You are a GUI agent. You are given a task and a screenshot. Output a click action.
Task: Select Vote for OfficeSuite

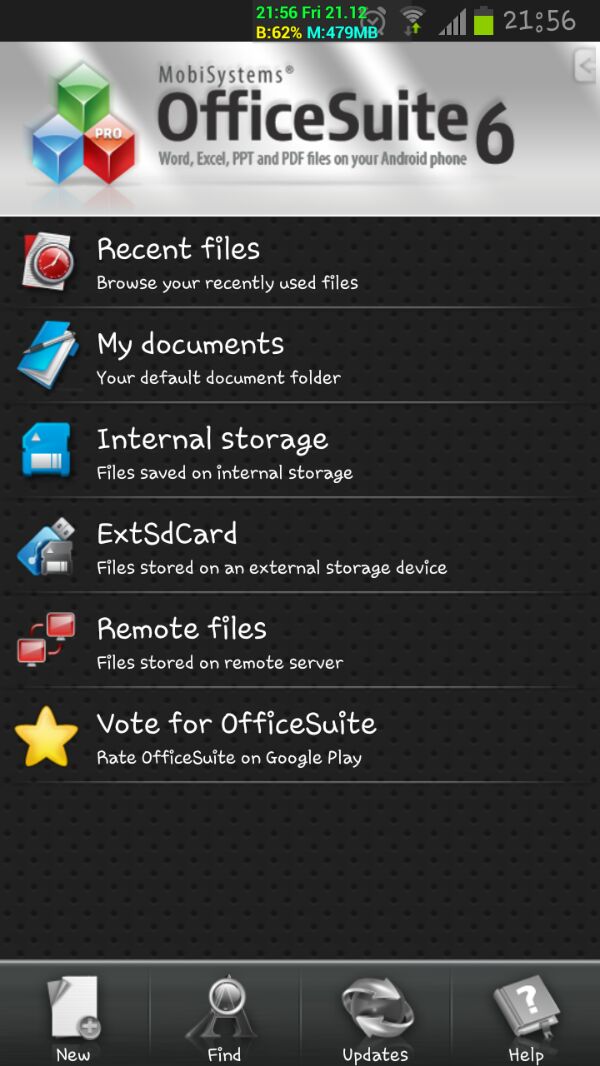[x=300, y=737]
